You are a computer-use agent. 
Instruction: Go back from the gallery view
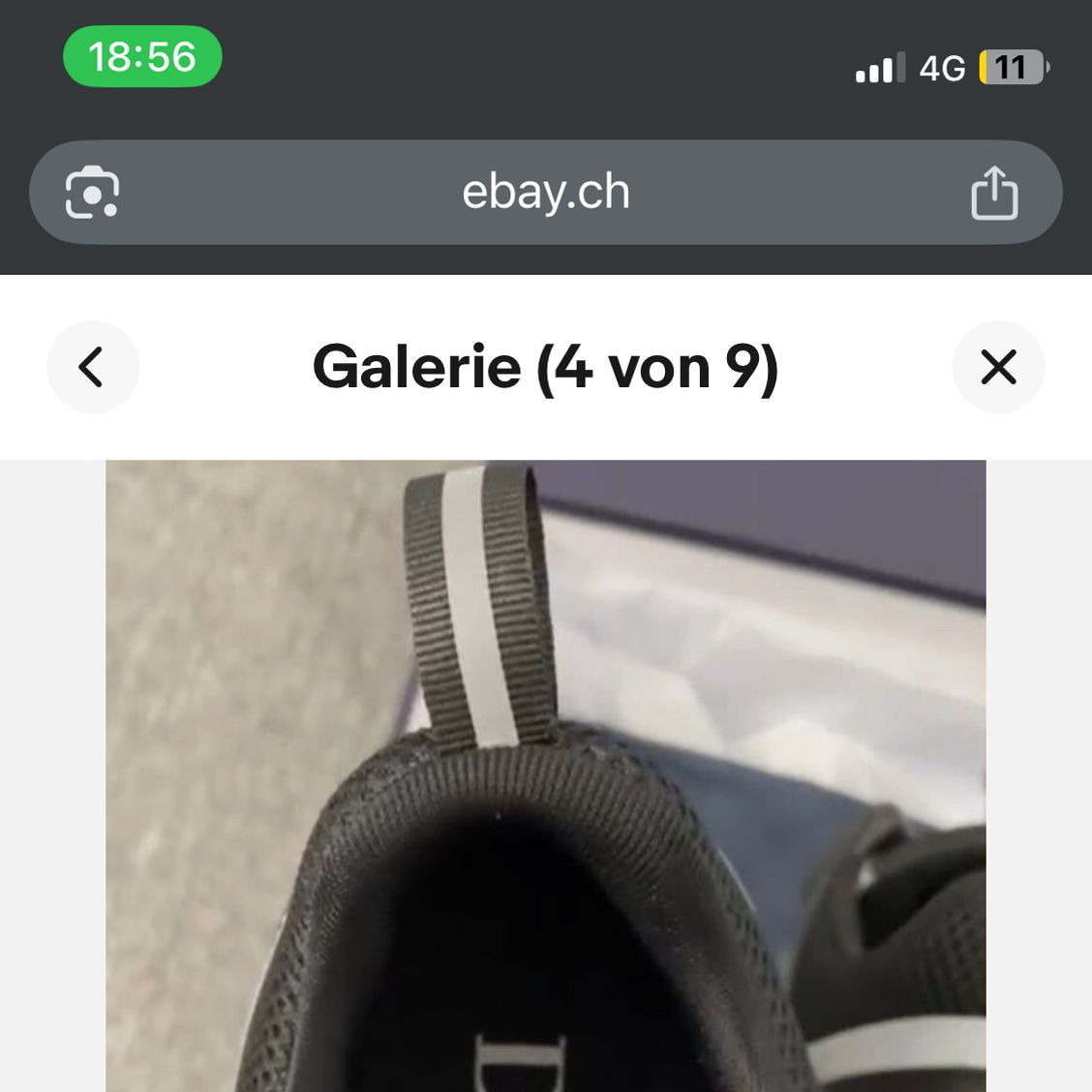coord(93,367)
